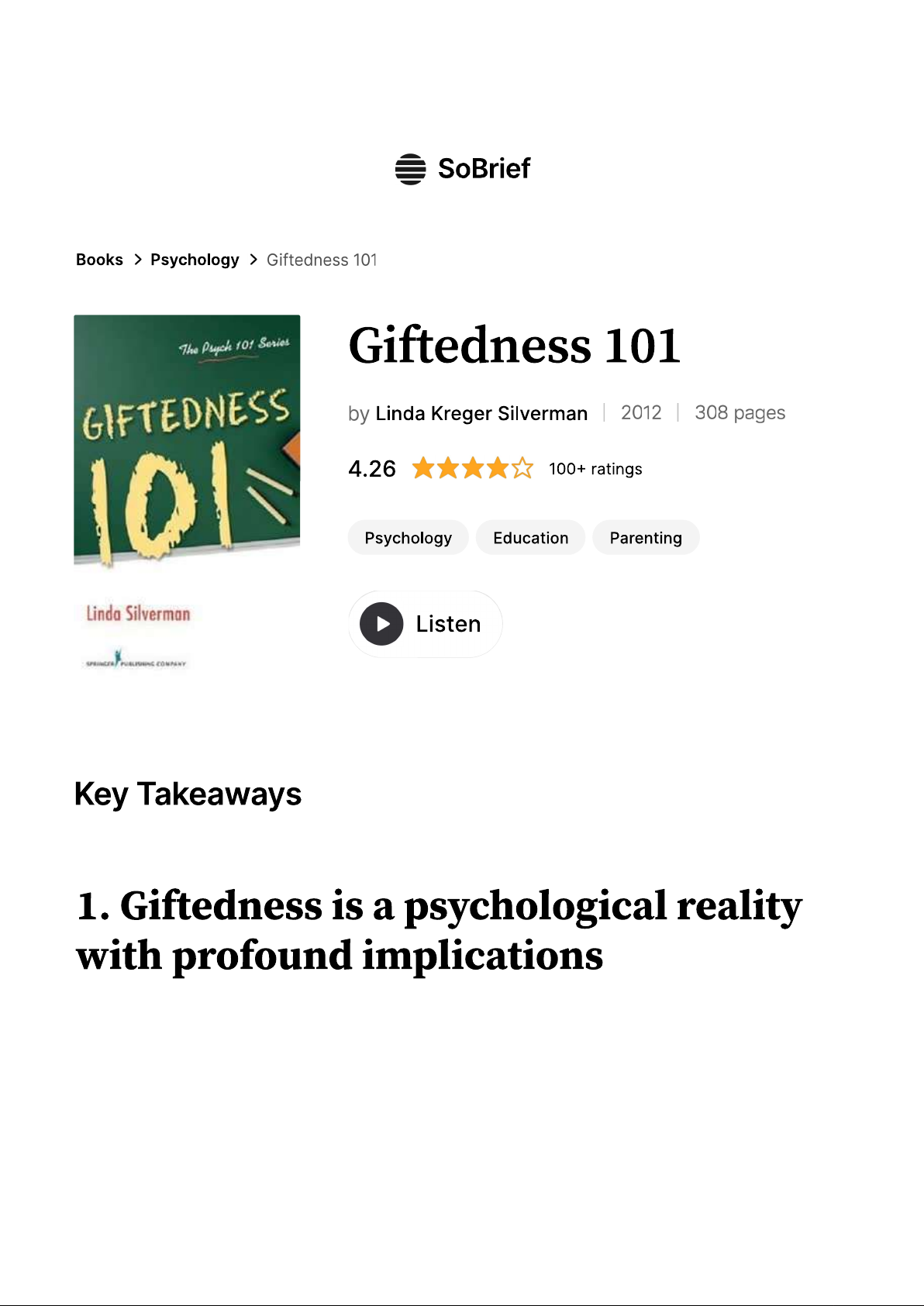Image resolution: width=924 pixels, height=1306 pixels.
Task: Open the Psychology breadcrumb link
Action: (x=195, y=260)
